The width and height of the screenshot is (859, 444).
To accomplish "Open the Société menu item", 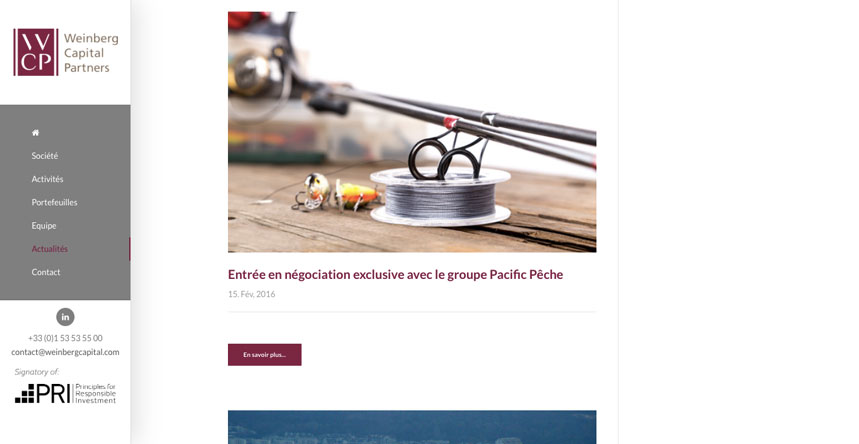I will coord(45,156).
